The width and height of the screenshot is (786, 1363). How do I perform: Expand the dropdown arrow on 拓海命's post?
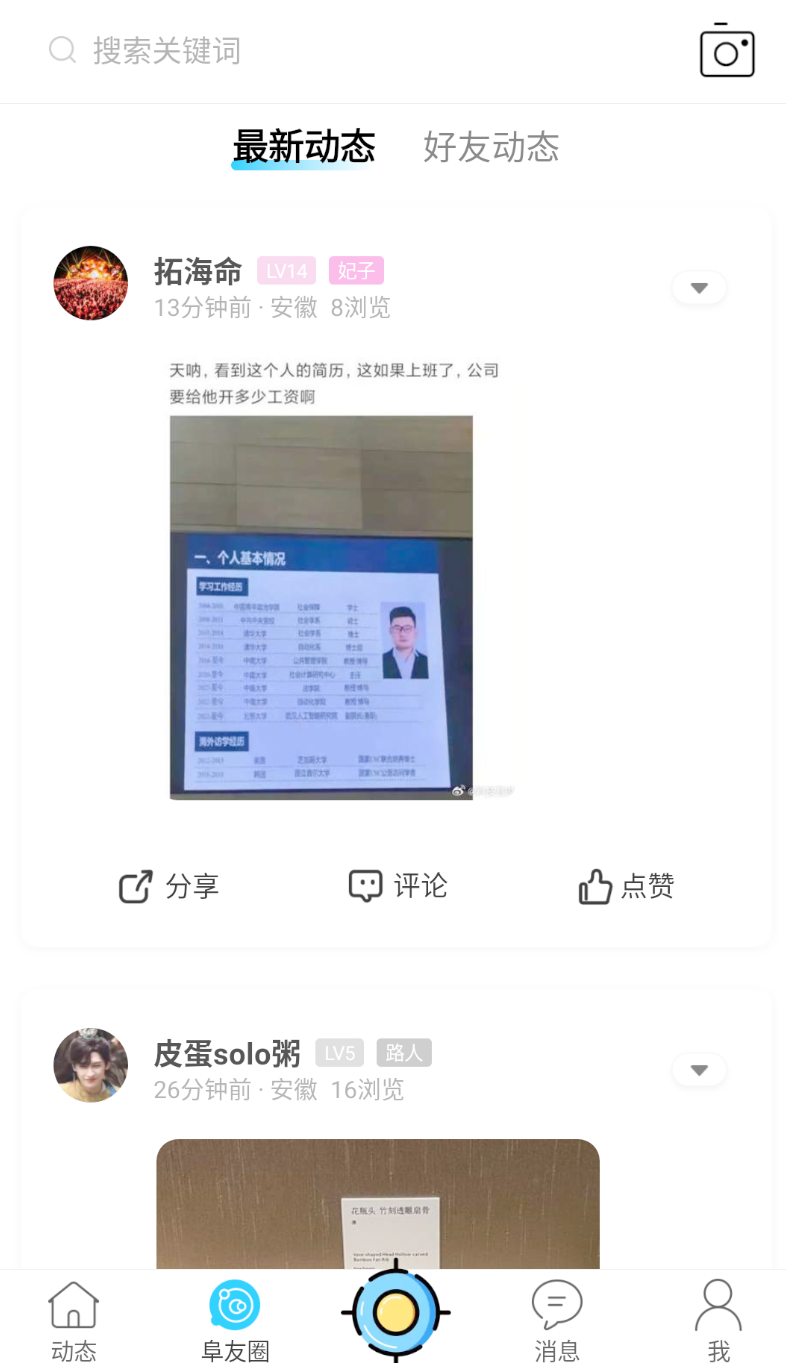click(x=699, y=288)
